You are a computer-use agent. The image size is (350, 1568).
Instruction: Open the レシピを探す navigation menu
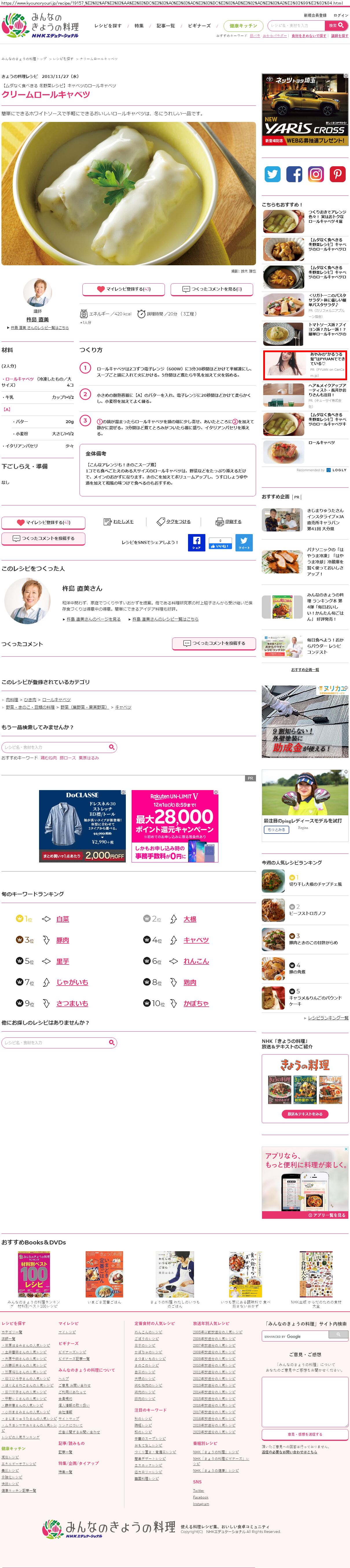click(108, 25)
